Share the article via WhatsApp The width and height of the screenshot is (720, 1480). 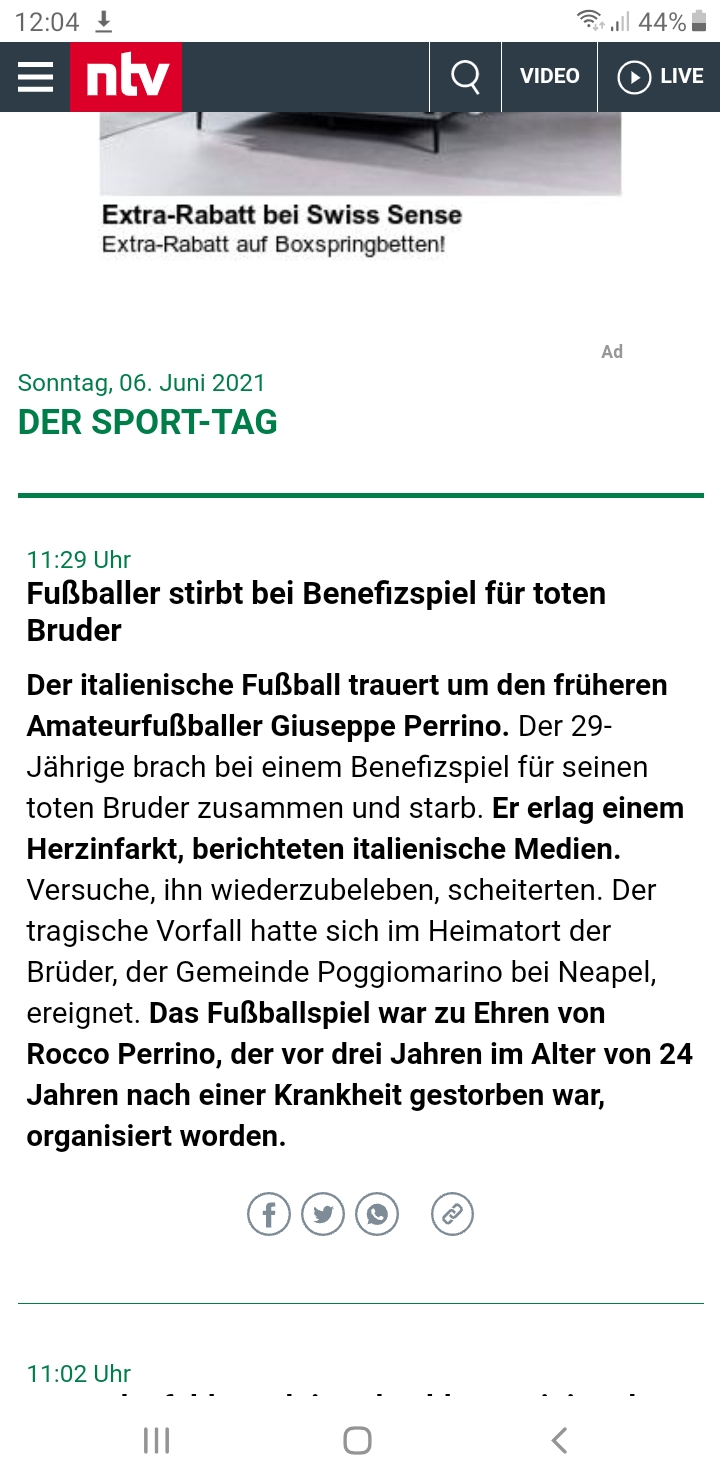pos(377,1215)
